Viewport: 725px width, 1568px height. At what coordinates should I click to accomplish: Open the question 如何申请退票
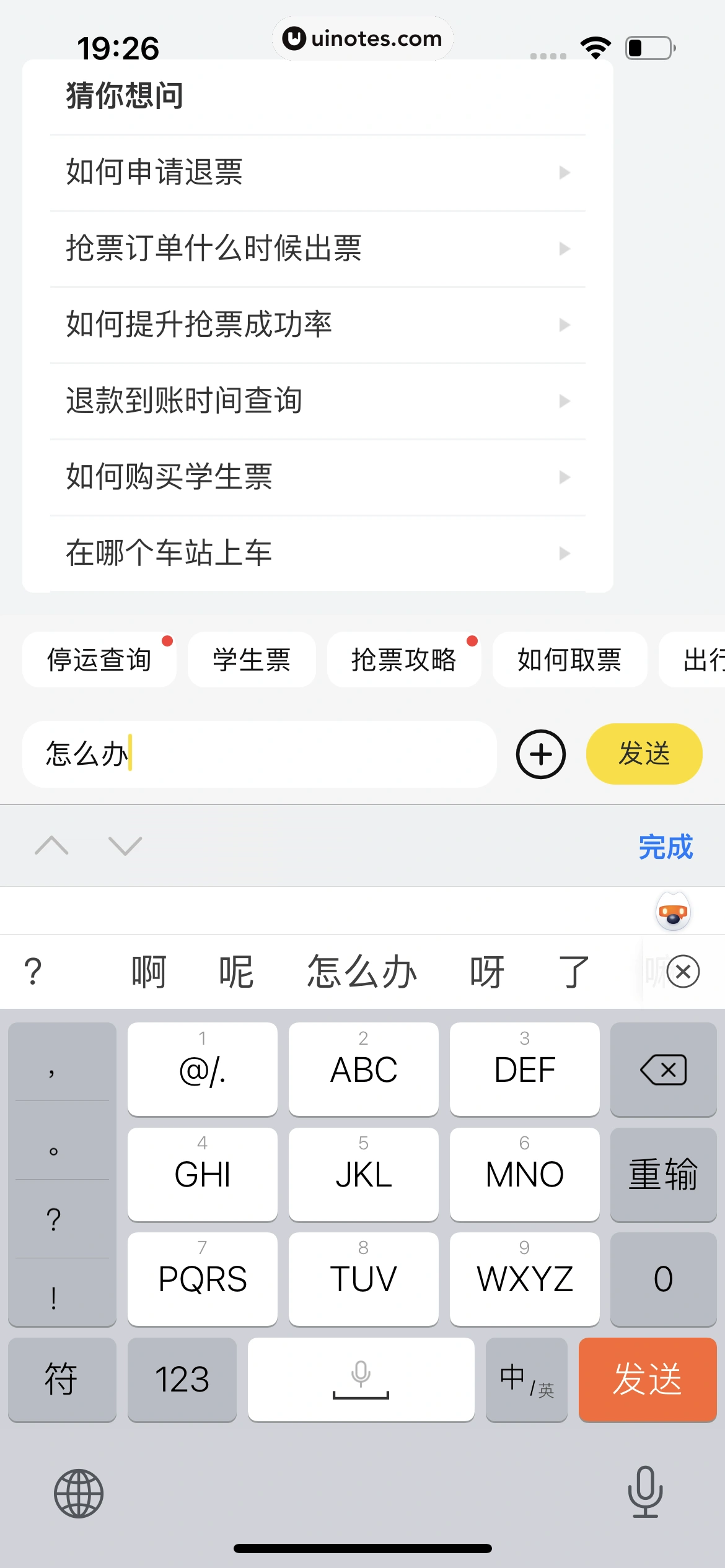pyautogui.click(x=317, y=172)
